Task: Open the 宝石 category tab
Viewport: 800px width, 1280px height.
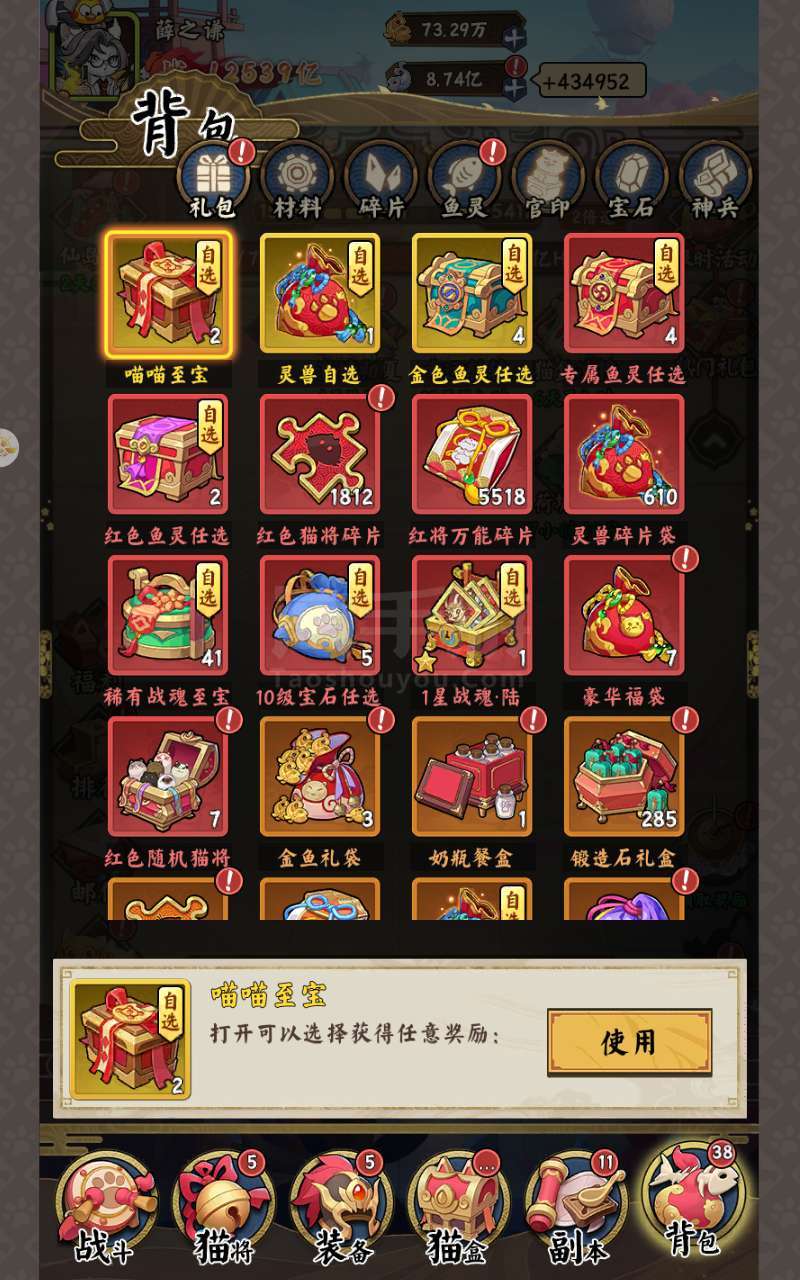Action: (x=632, y=181)
